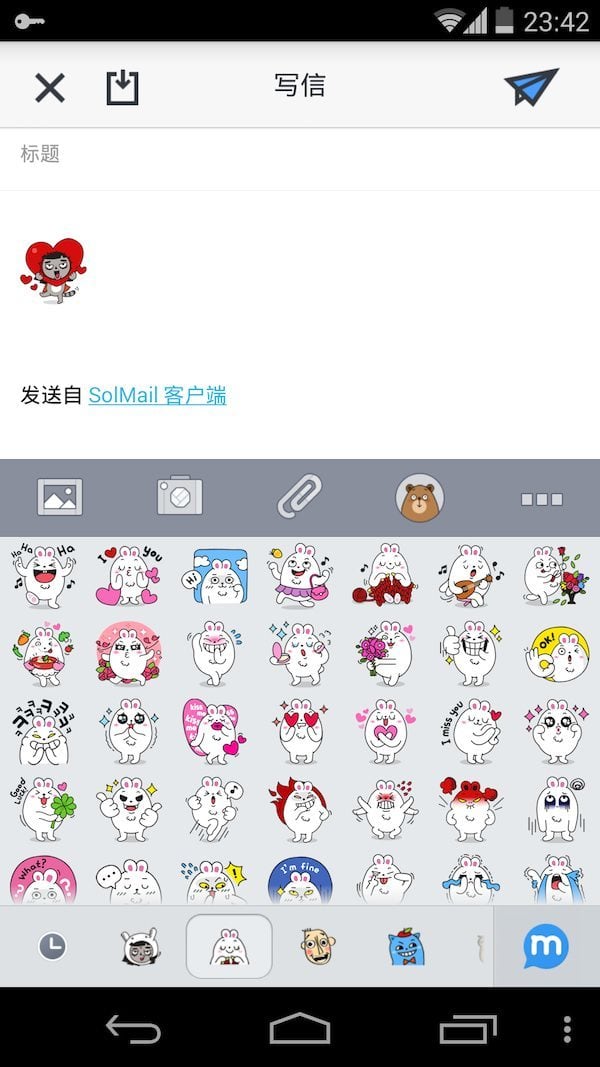Pick the I love you rabbit sticker
This screenshot has height=1067, width=600.
pyautogui.click(x=128, y=575)
